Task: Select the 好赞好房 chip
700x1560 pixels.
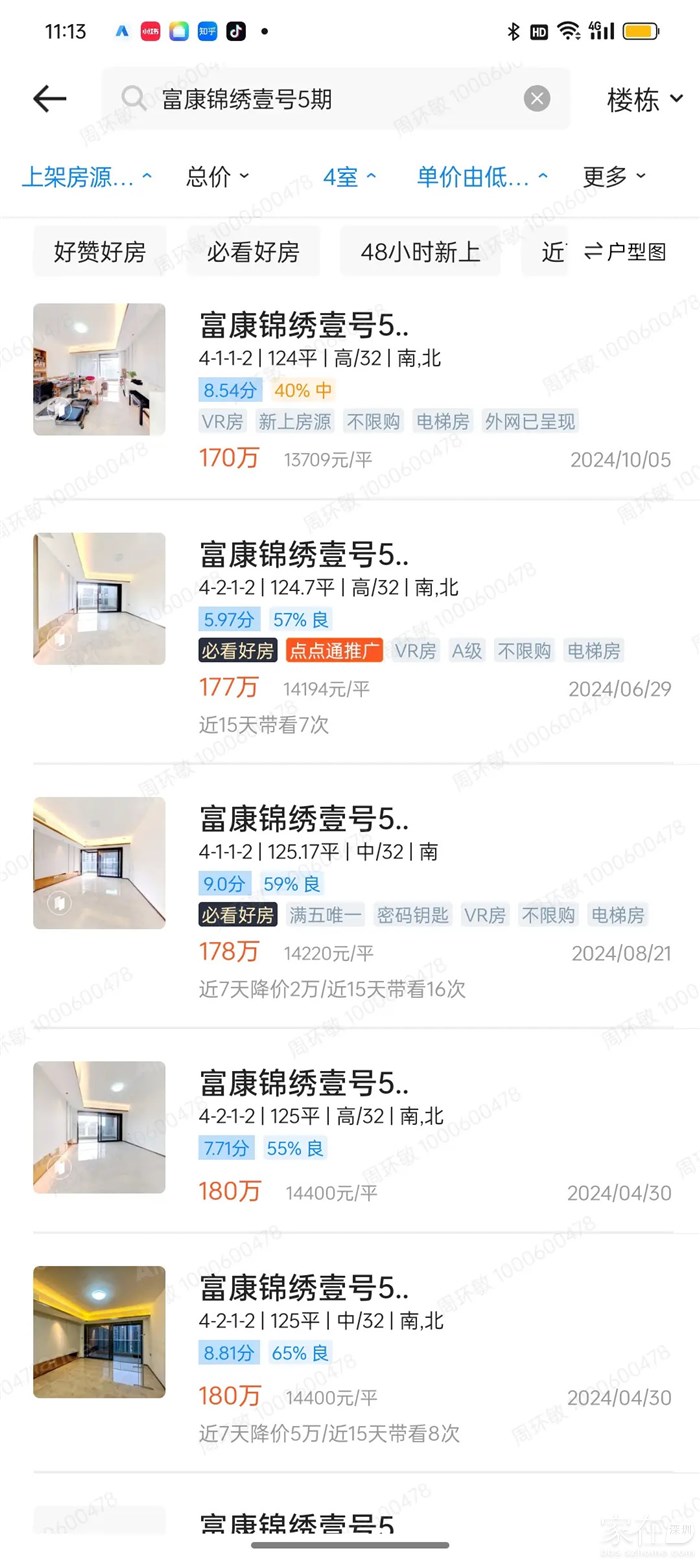Action: (100, 252)
